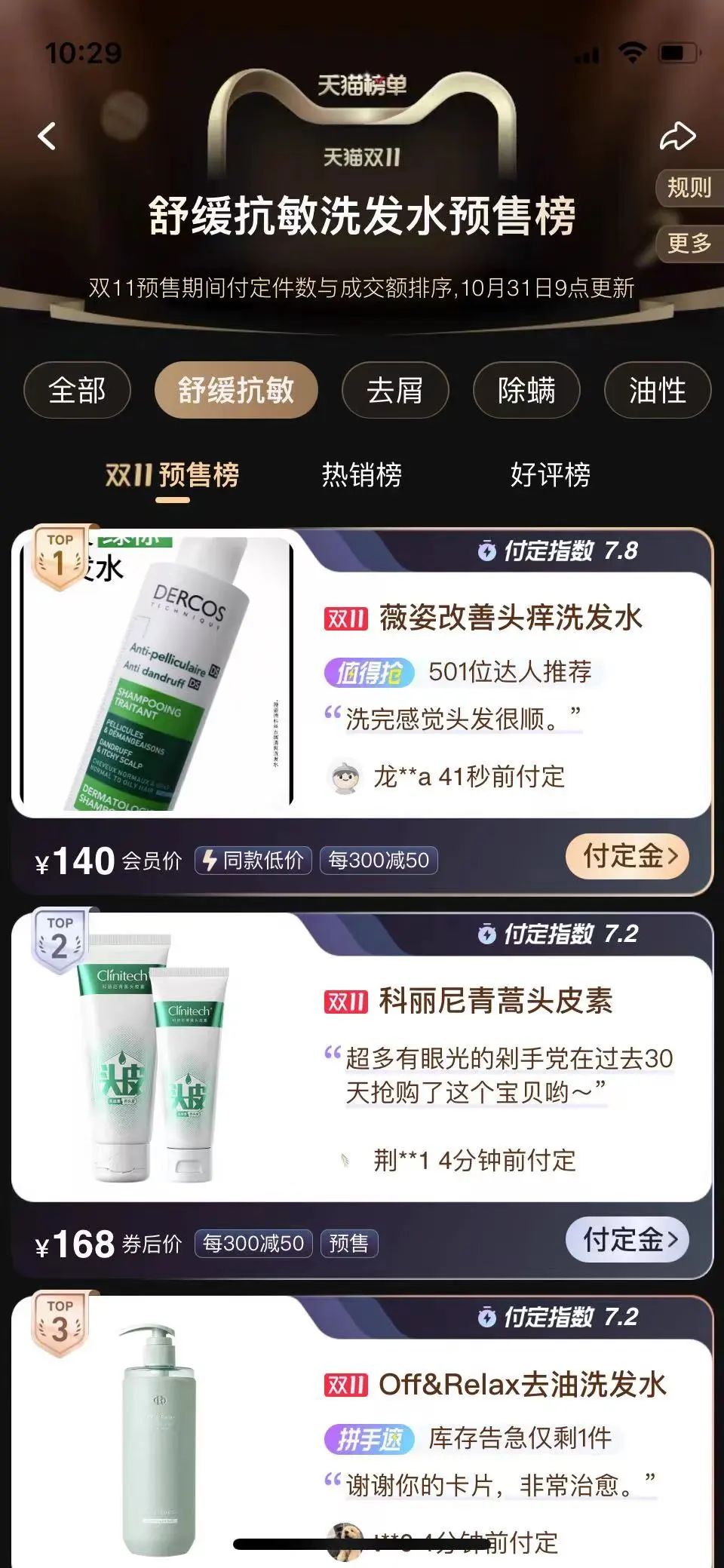
Task: Tap the 更多 more button
Action: pos(689,243)
